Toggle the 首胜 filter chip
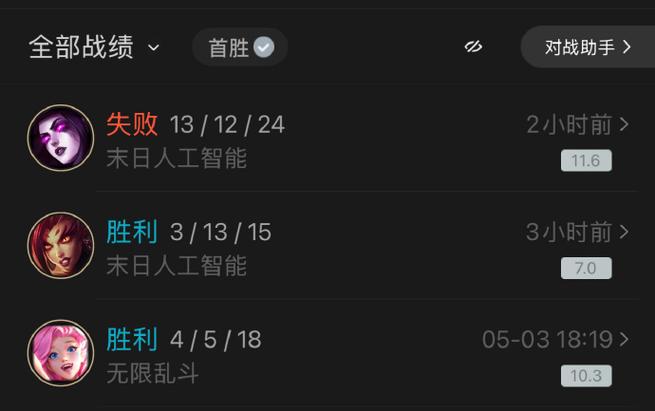The image size is (655, 411). [240, 47]
